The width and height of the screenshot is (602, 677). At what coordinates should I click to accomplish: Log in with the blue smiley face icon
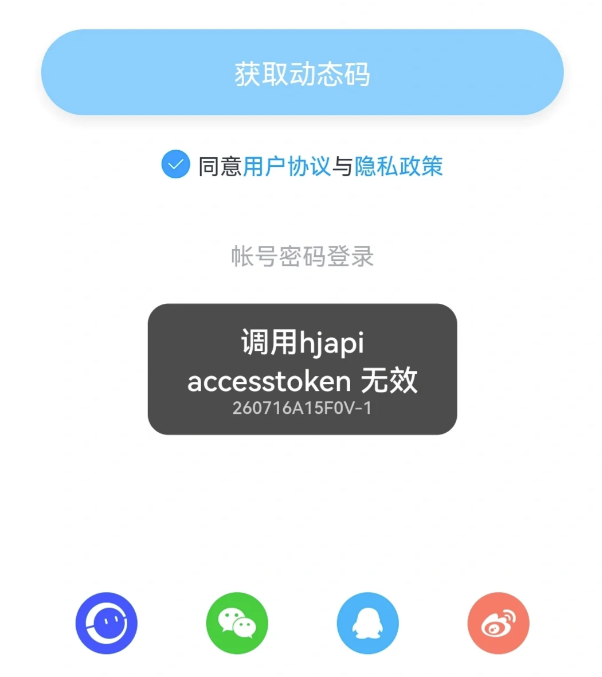click(x=106, y=624)
